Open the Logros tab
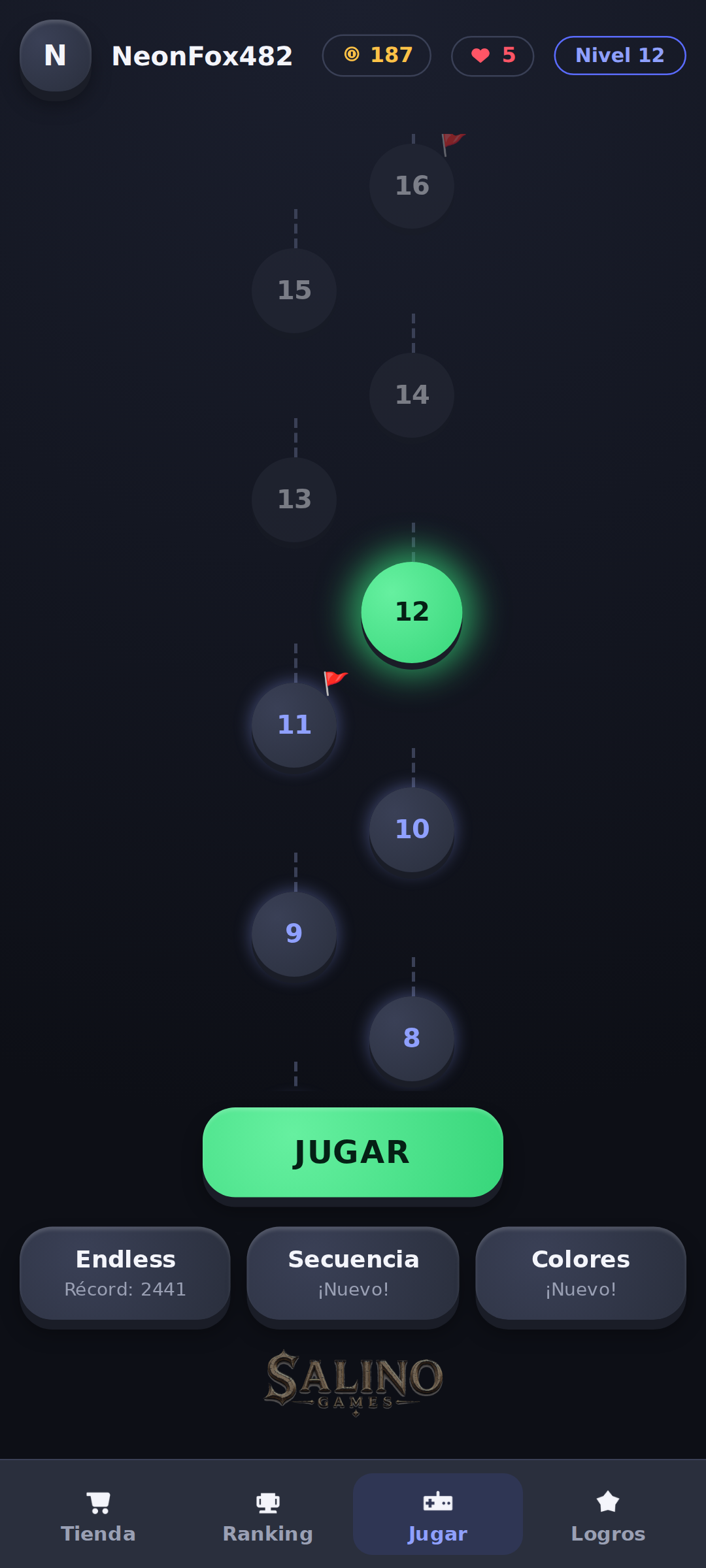The height and width of the screenshot is (1568, 706). [x=608, y=1514]
